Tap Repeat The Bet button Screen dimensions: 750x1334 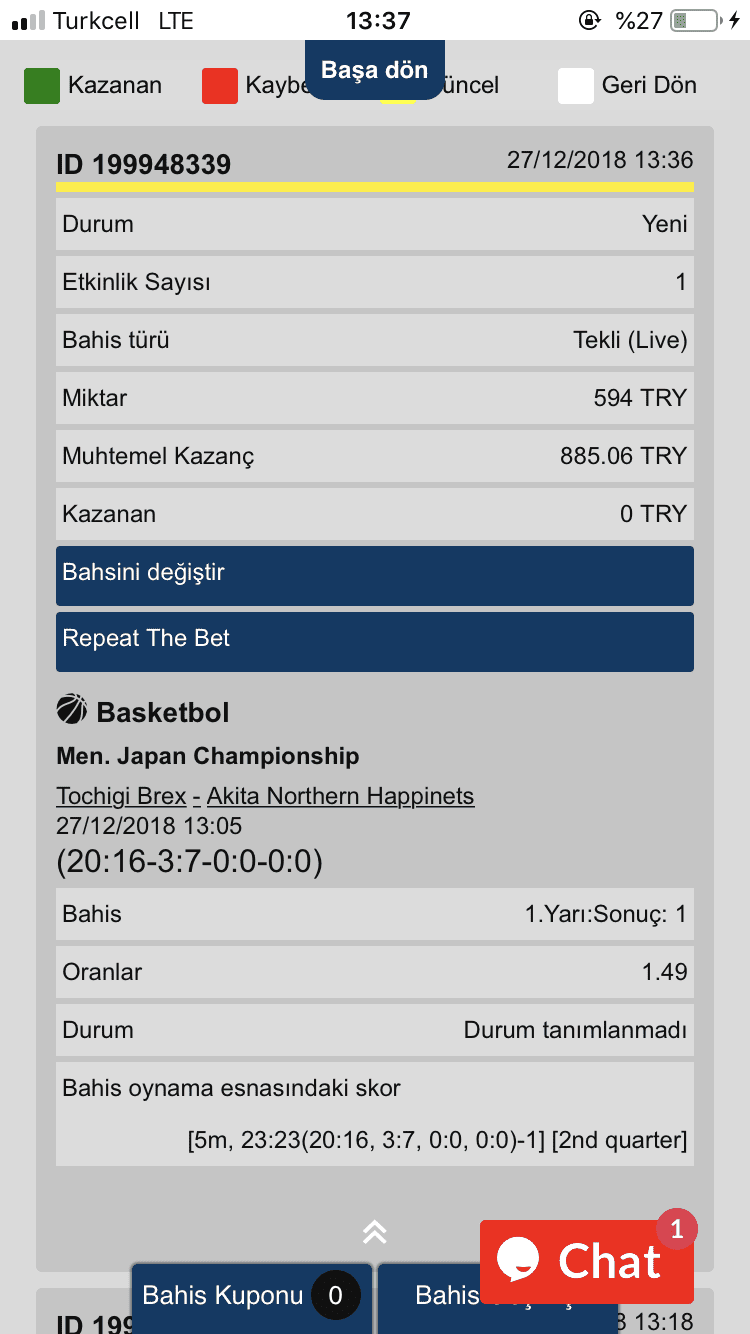375,641
